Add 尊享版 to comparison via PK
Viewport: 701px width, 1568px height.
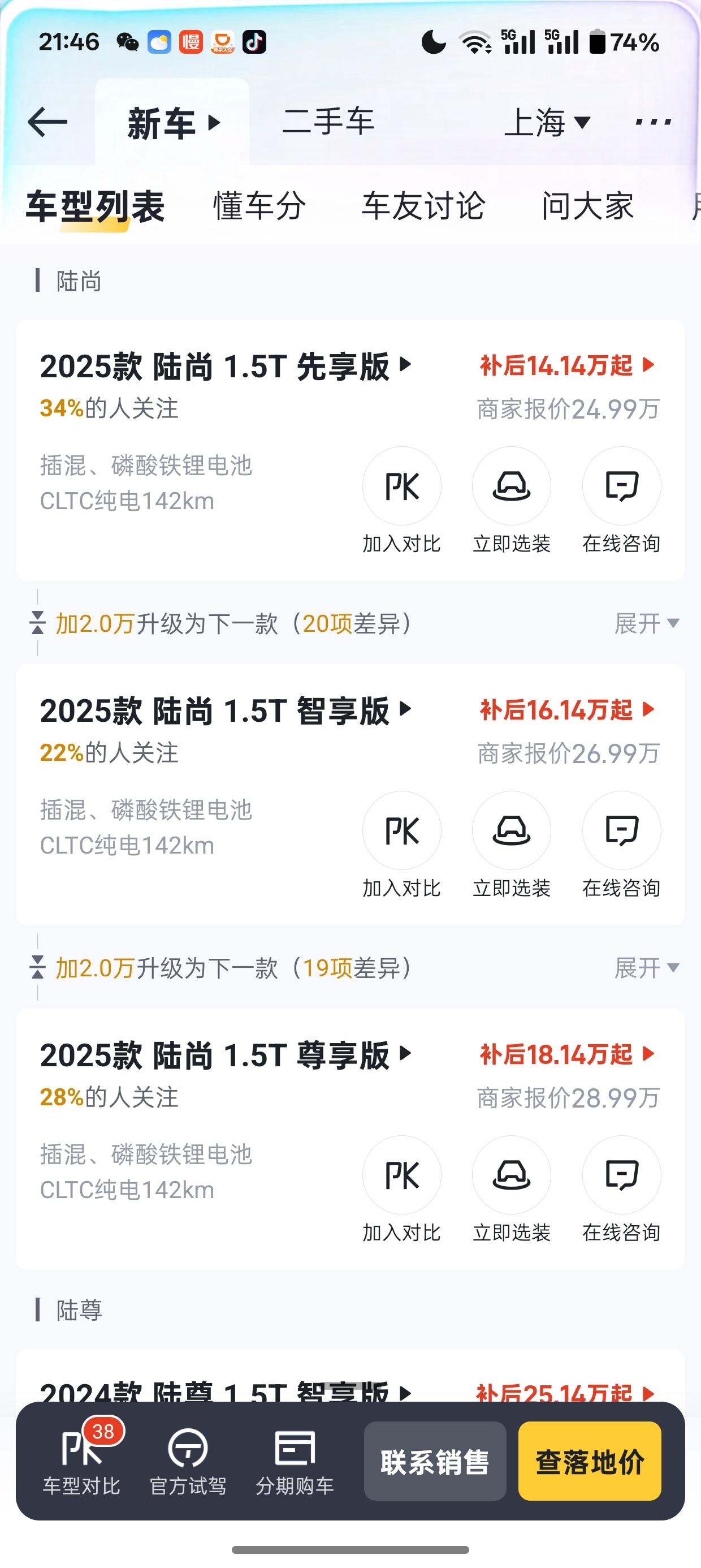click(x=401, y=1175)
